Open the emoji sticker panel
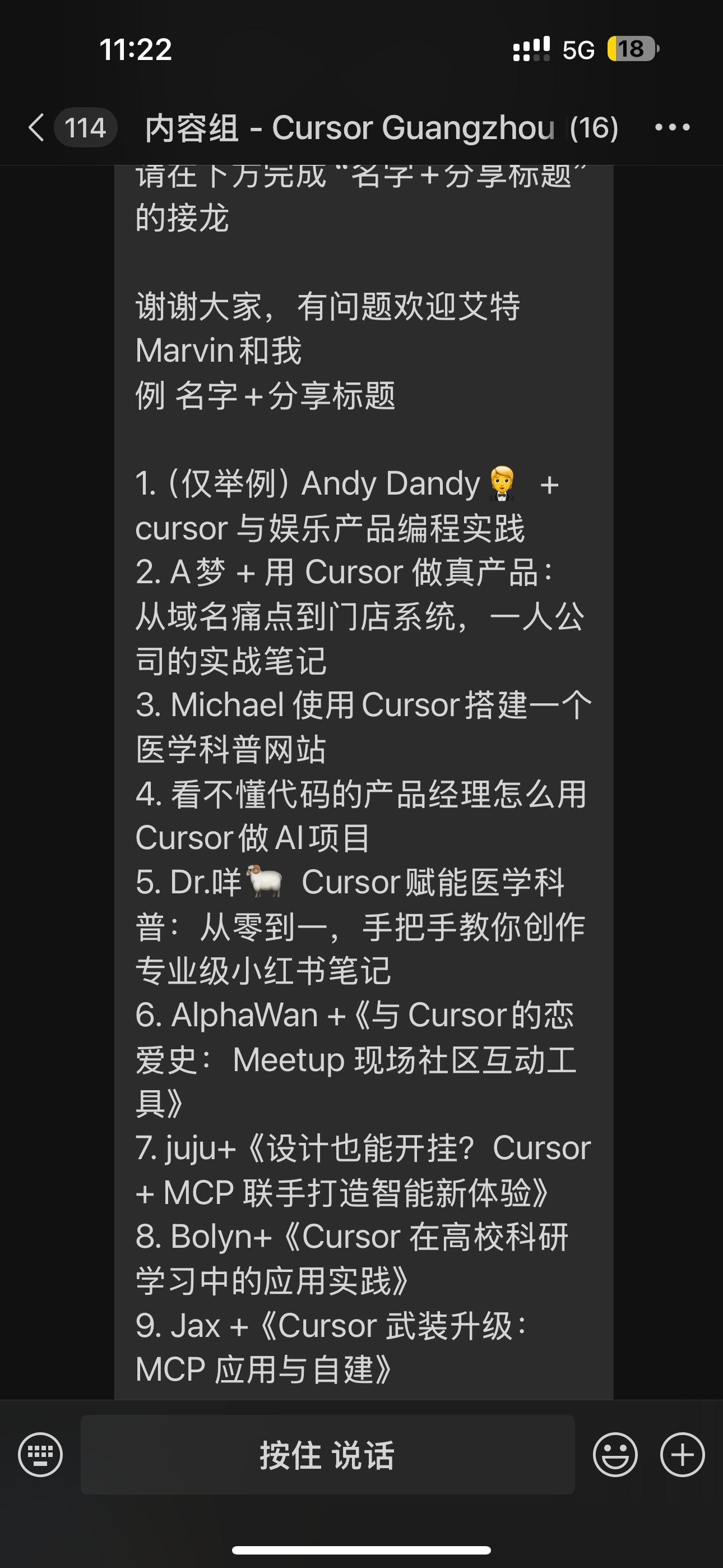This screenshot has width=723, height=1568. 615,1455
